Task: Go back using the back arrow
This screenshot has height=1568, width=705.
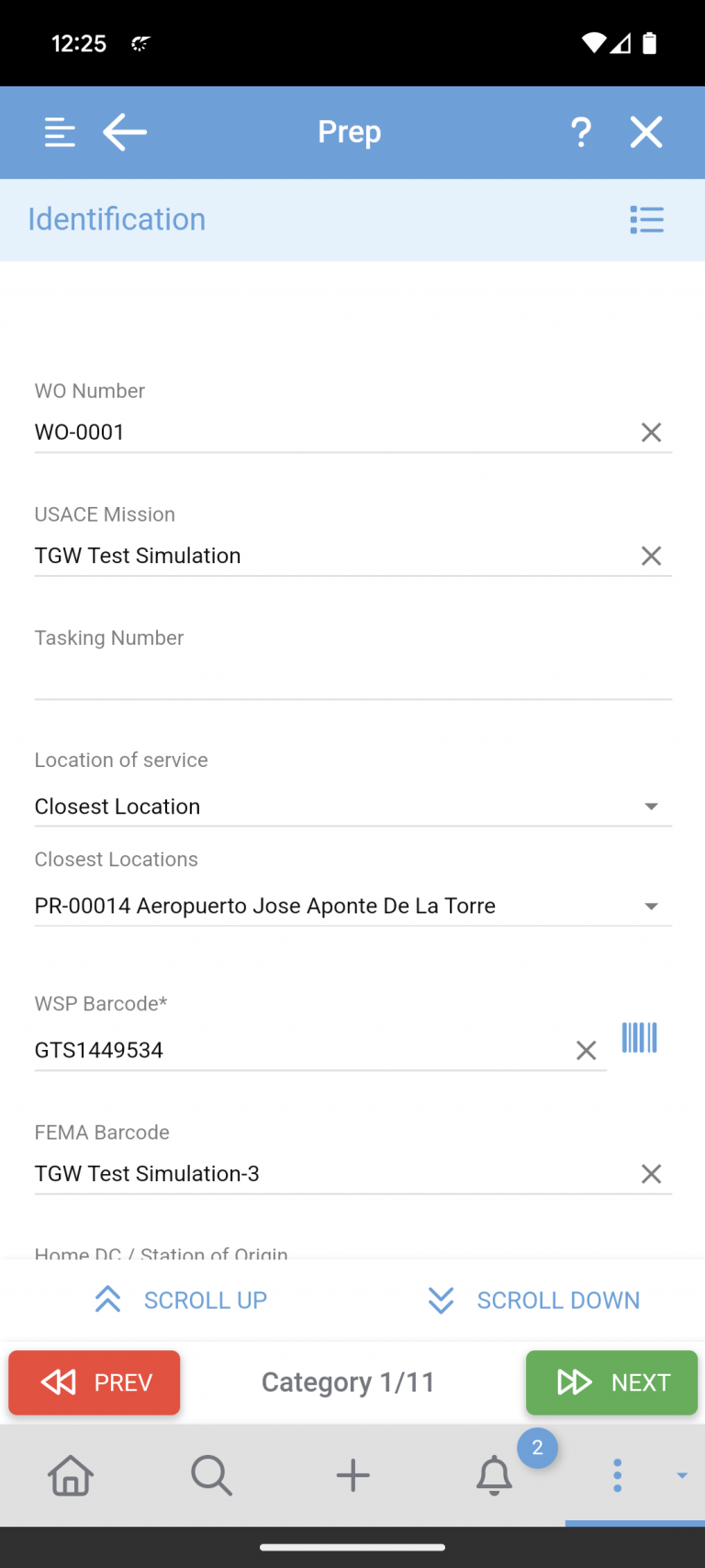Action: pos(124,131)
